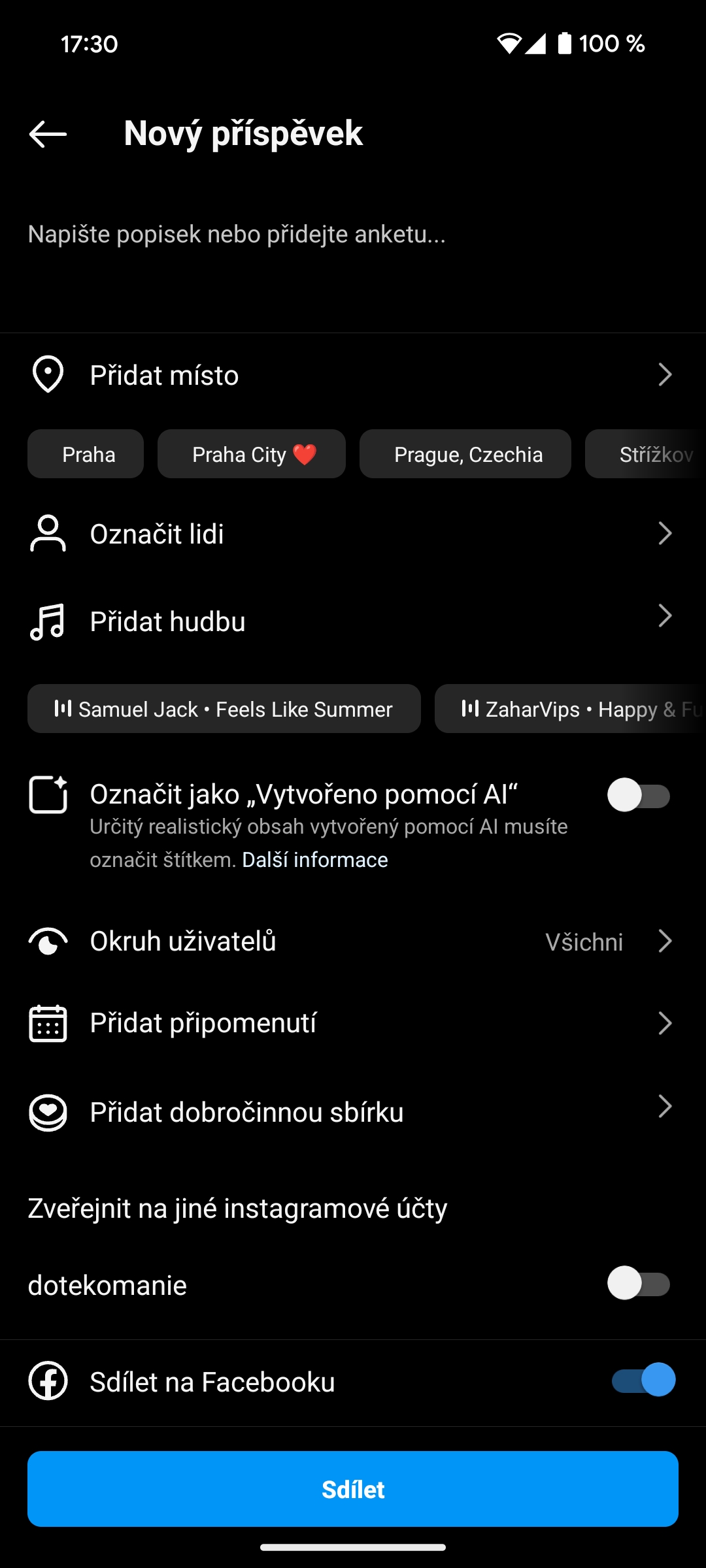The height and width of the screenshot is (1568, 706).
Task: Open Přidat připomenutí reminder option
Action: [353, 1023]
